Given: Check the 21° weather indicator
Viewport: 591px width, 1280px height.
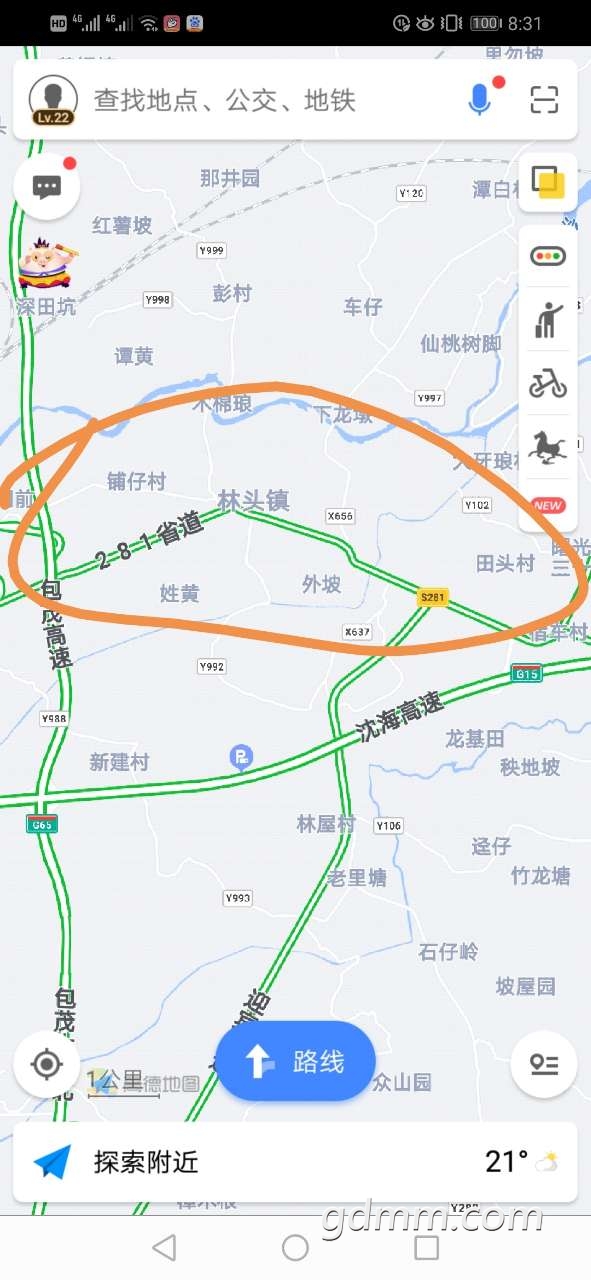Looking at the screenshot, I should (x=521, y=1161).
